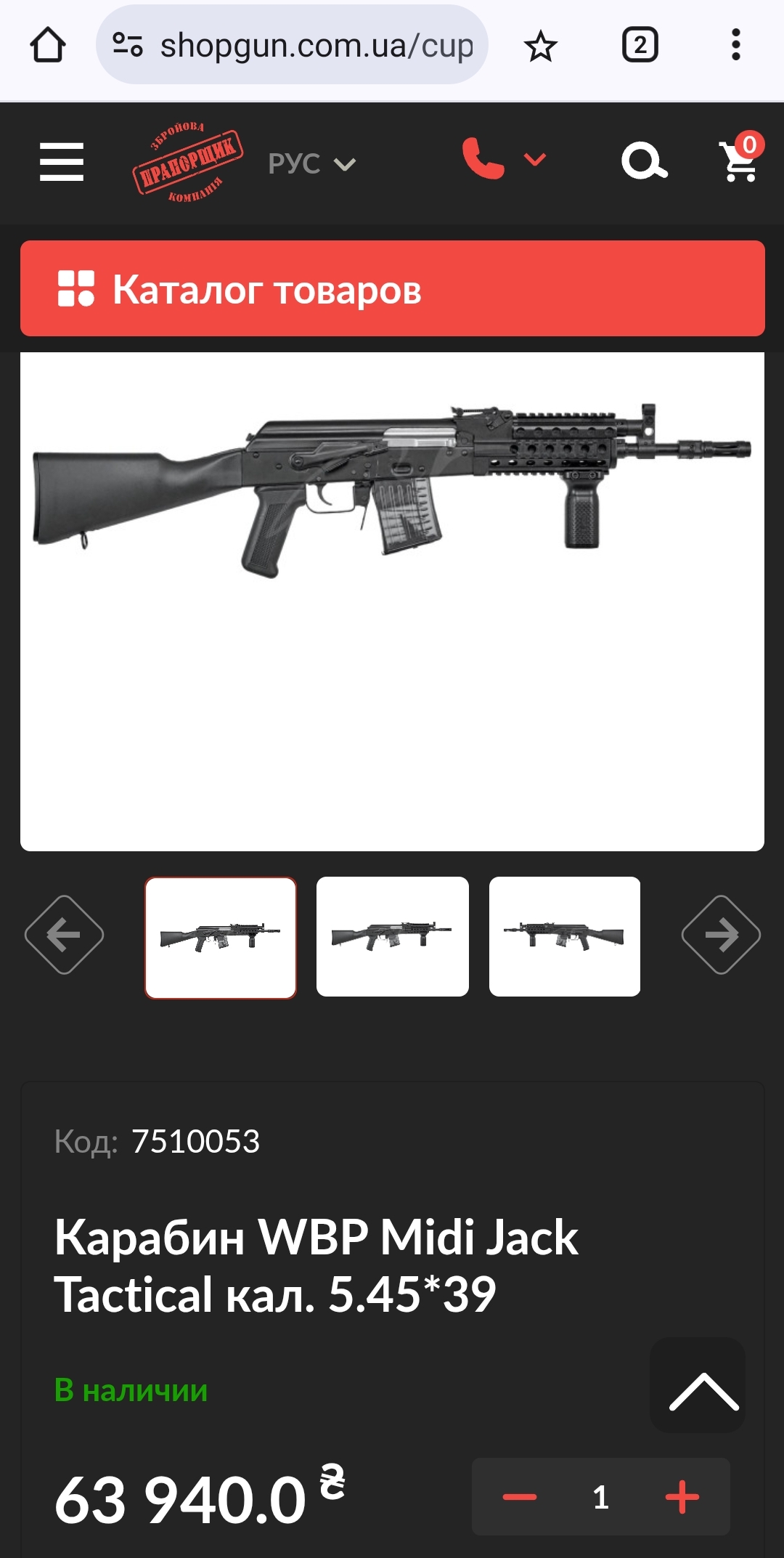Image resolution: width=784 pixels, height=1558 pixels.
Task: Open the hamburger menu
Action: coord(62,161)
